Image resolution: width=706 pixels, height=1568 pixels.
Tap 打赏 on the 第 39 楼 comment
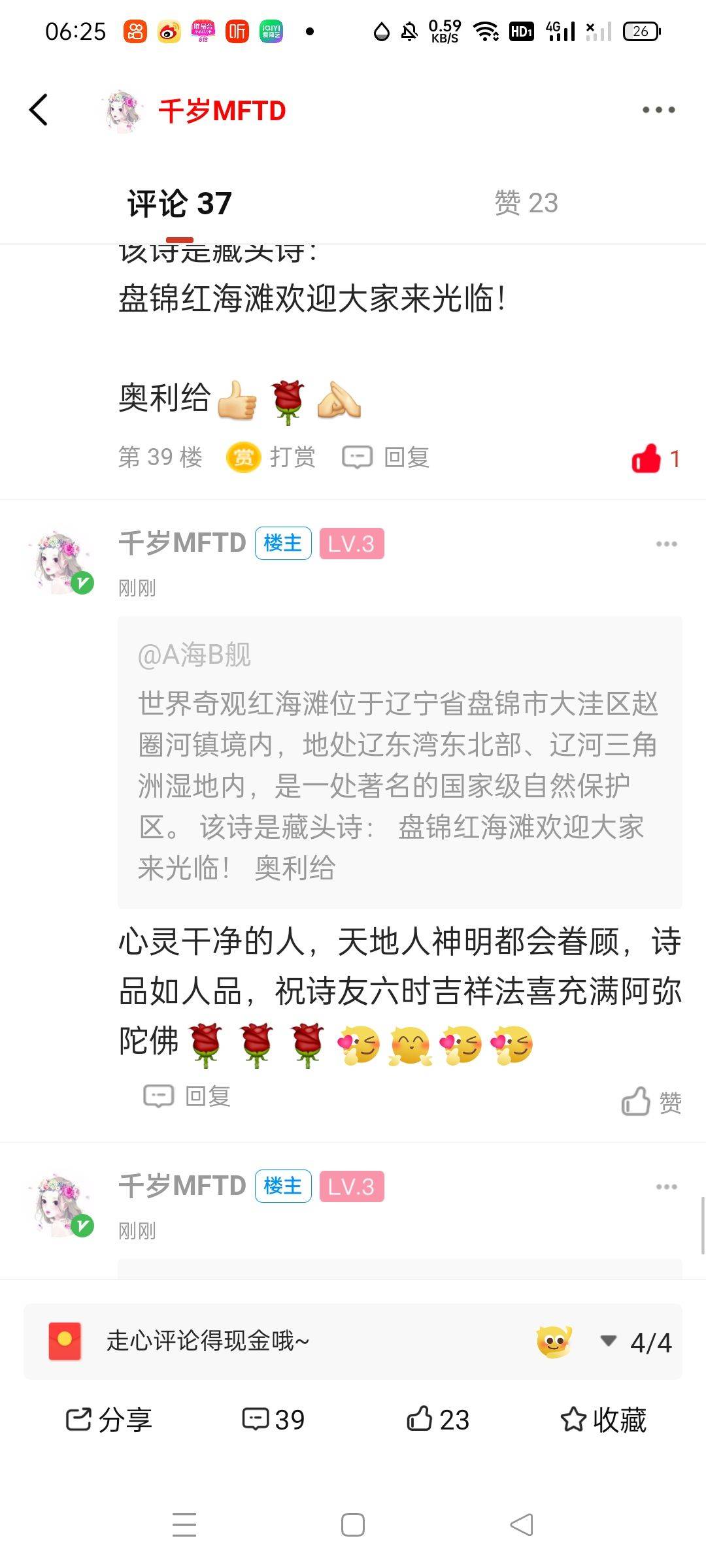[x=271, y=457]
